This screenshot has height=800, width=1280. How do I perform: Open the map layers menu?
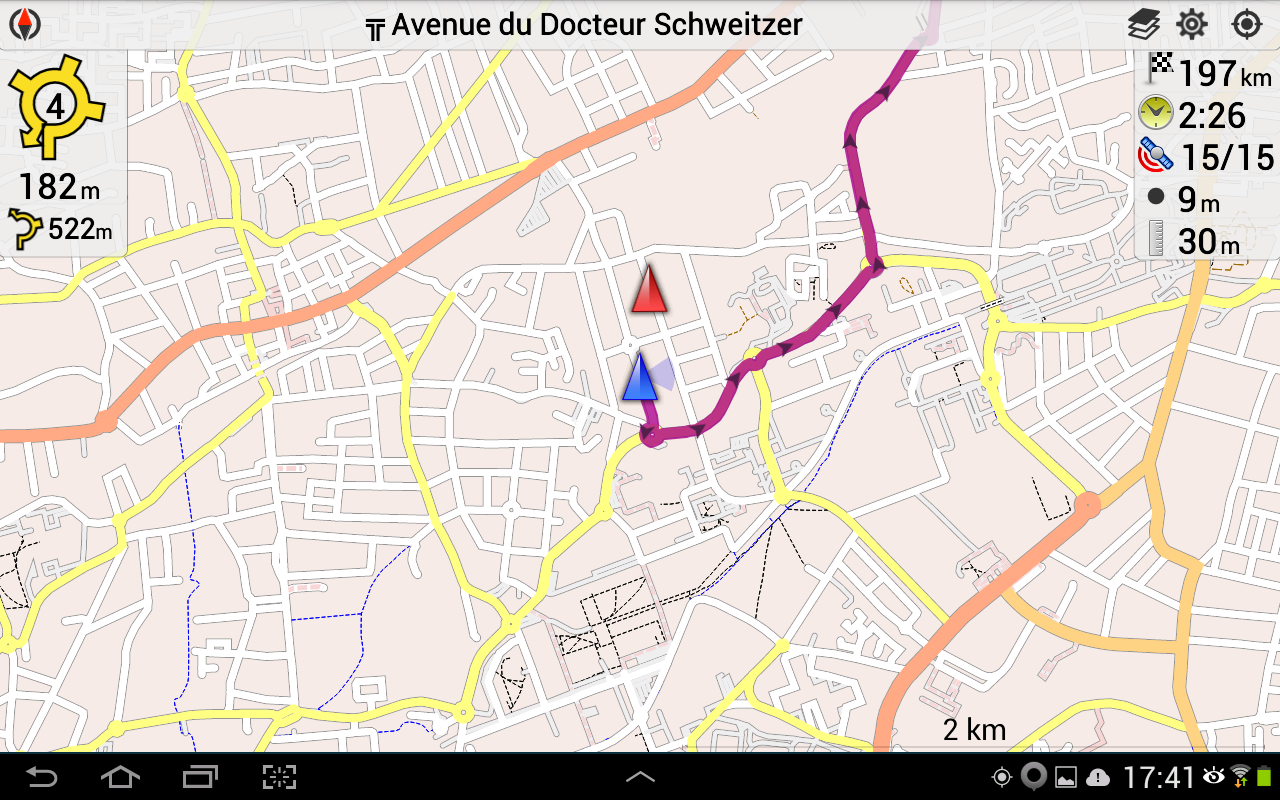1144,24
